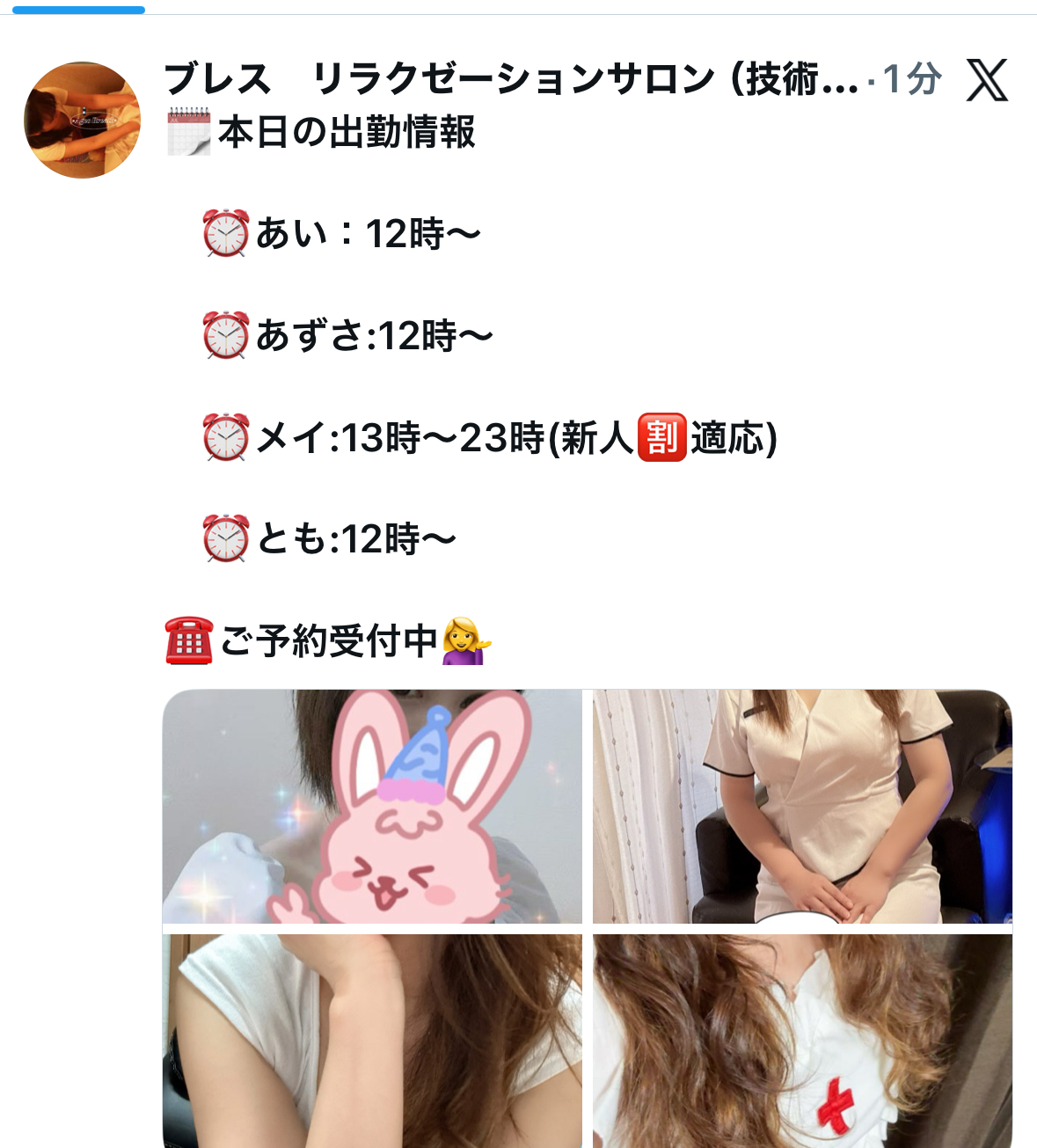The height and width of the screenshot is (1148, 1037).
Task: Open the photo of white uniform seated
Action: (x=802, y=806)
